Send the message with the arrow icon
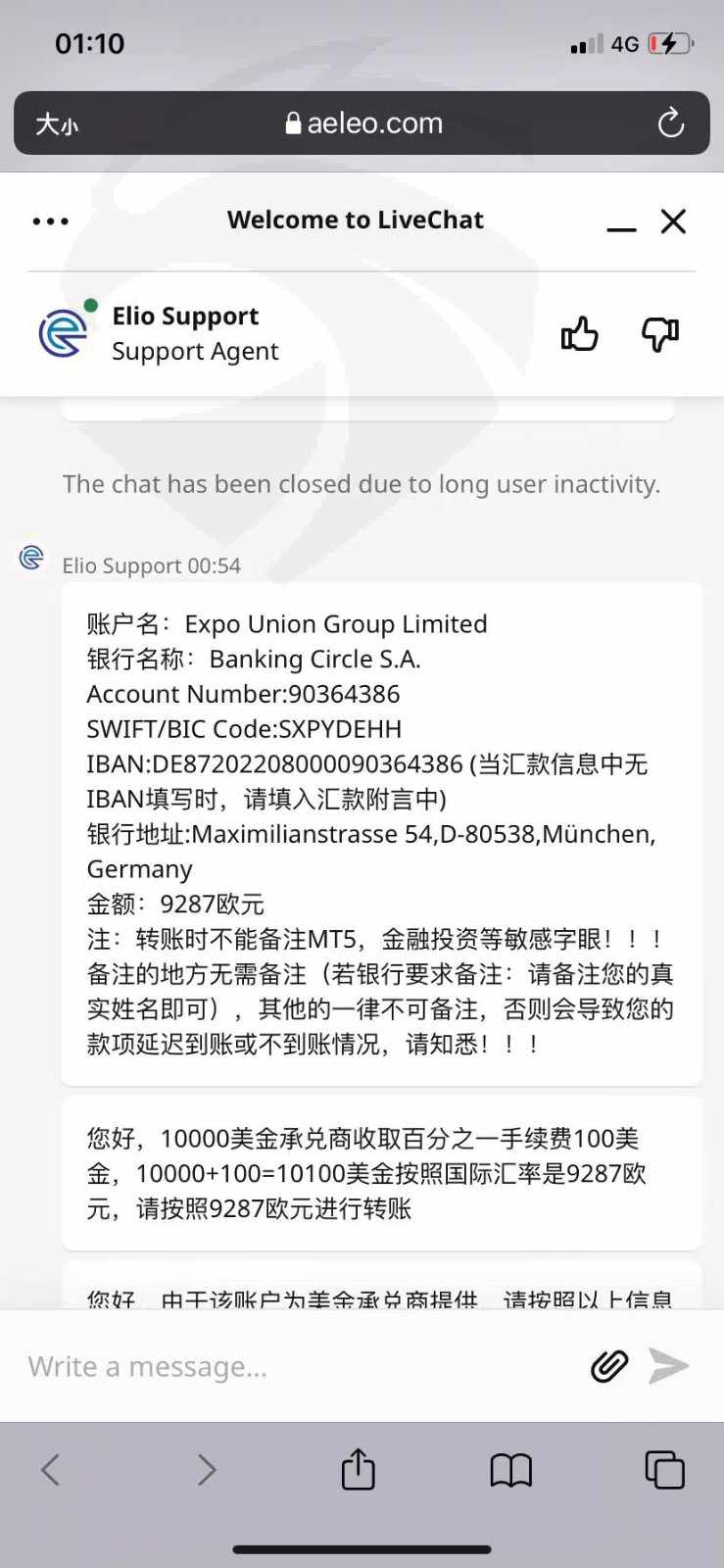Image resolution: width=724 pixels, height=1568 pixels. (x=669, y=1366)
